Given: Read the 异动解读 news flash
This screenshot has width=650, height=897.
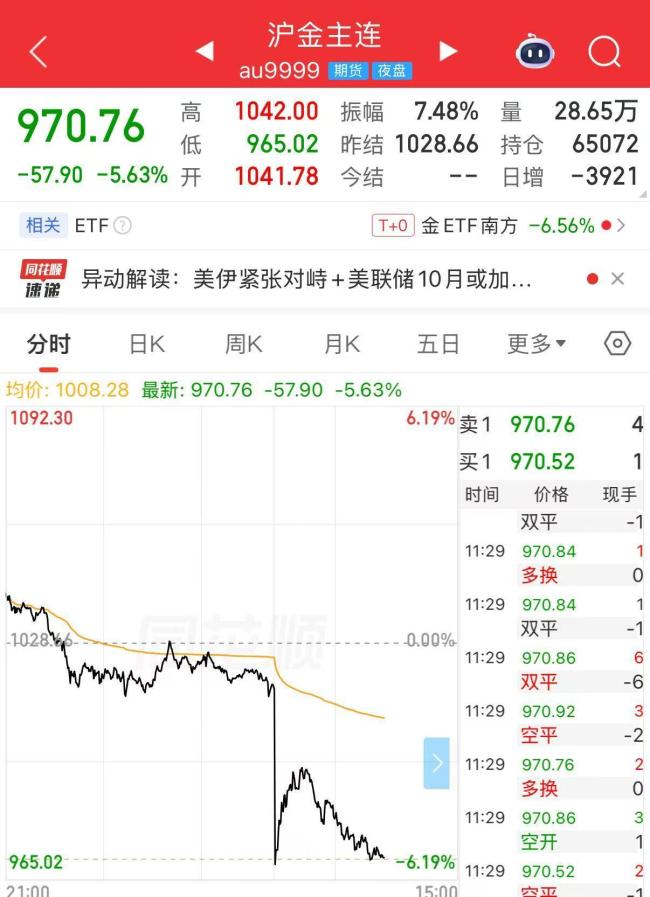Looking at the screenshot, I should pos(305,279).
